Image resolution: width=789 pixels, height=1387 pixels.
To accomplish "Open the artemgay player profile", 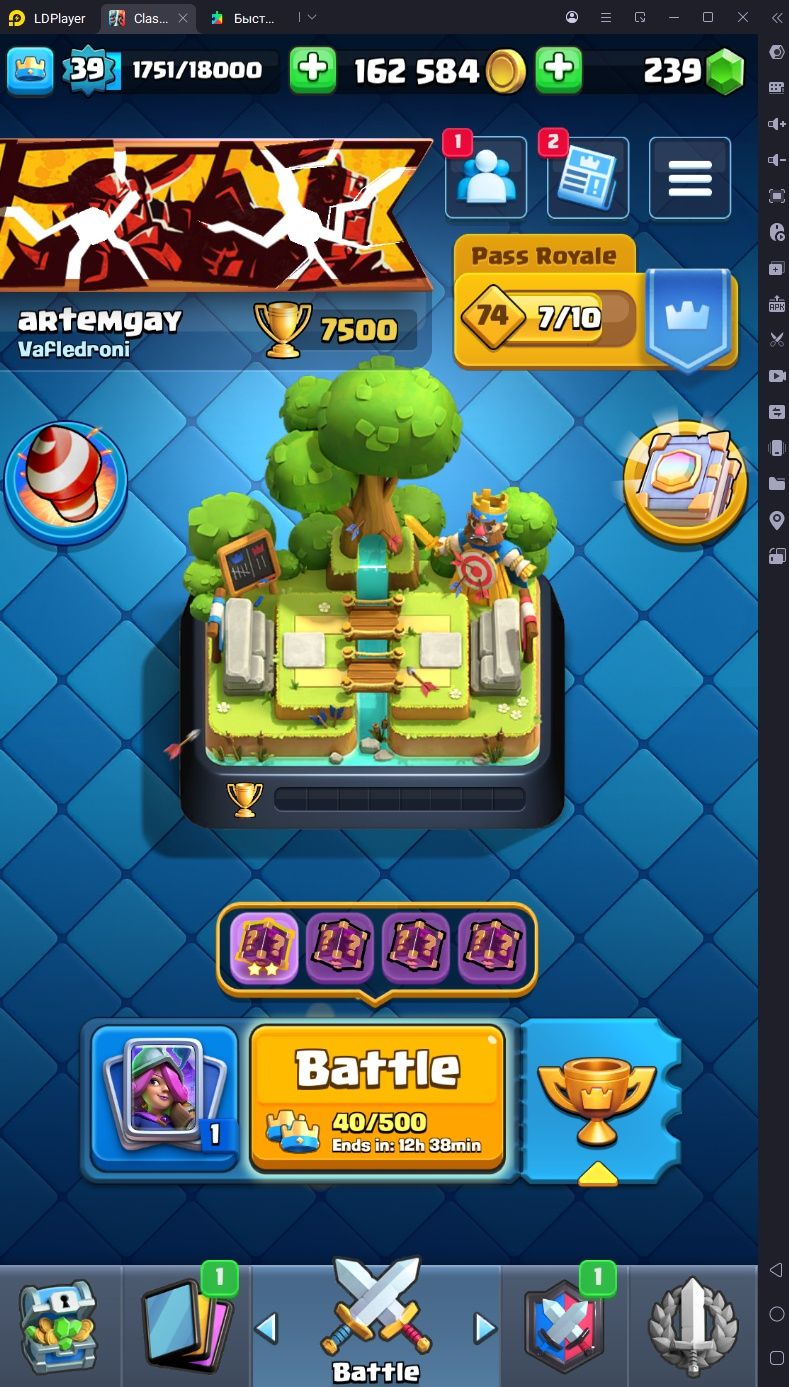I will (100, 331).
